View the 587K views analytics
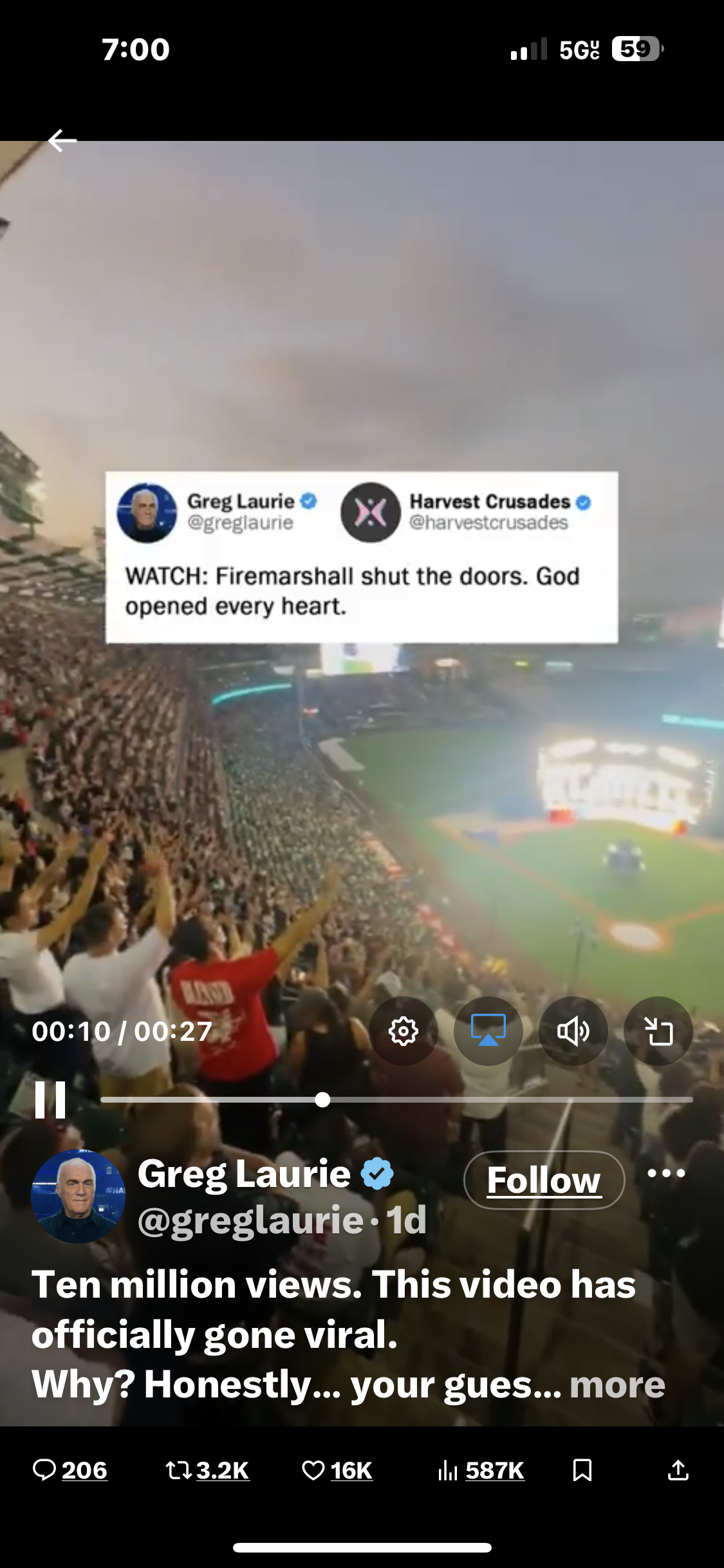 481,1470
